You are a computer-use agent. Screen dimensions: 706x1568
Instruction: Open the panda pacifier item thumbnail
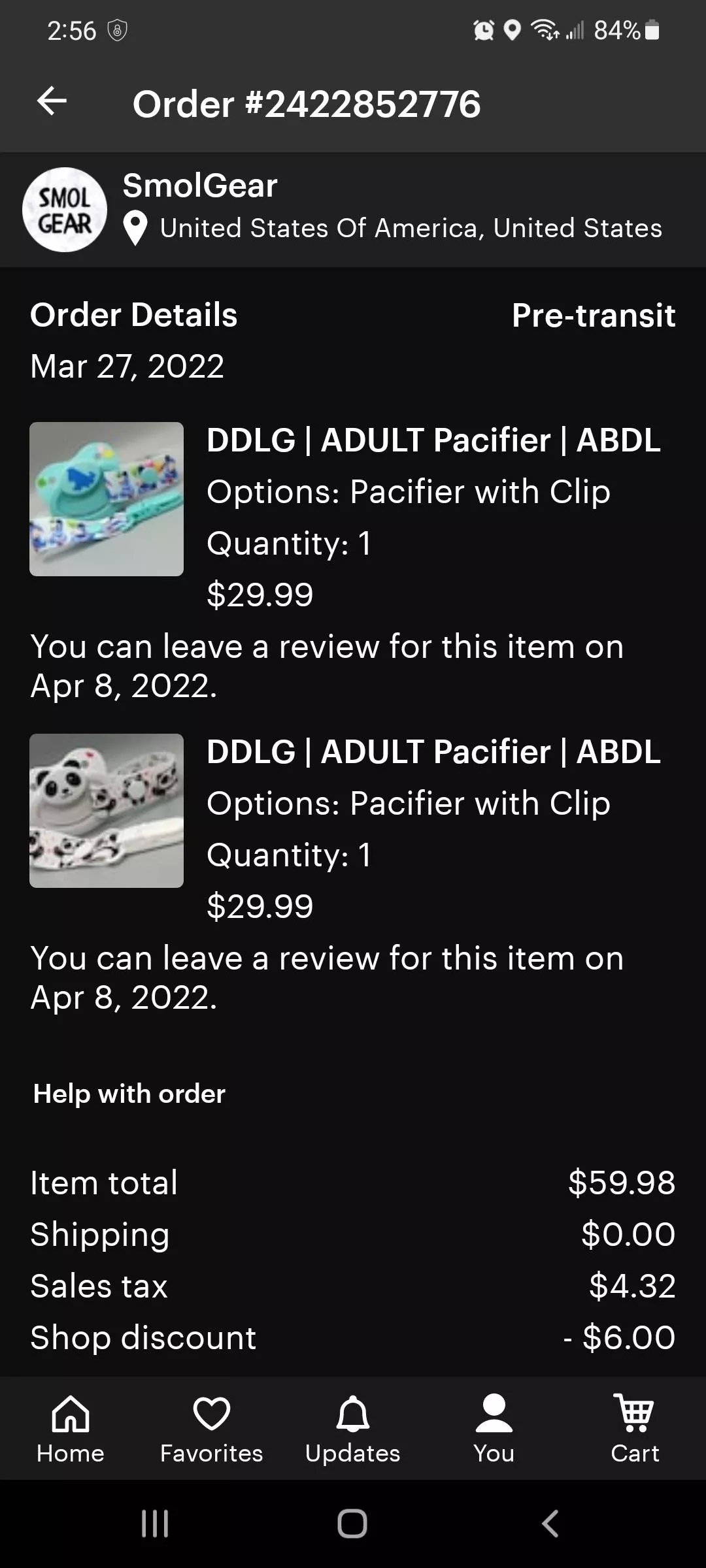tap(107, 811)
